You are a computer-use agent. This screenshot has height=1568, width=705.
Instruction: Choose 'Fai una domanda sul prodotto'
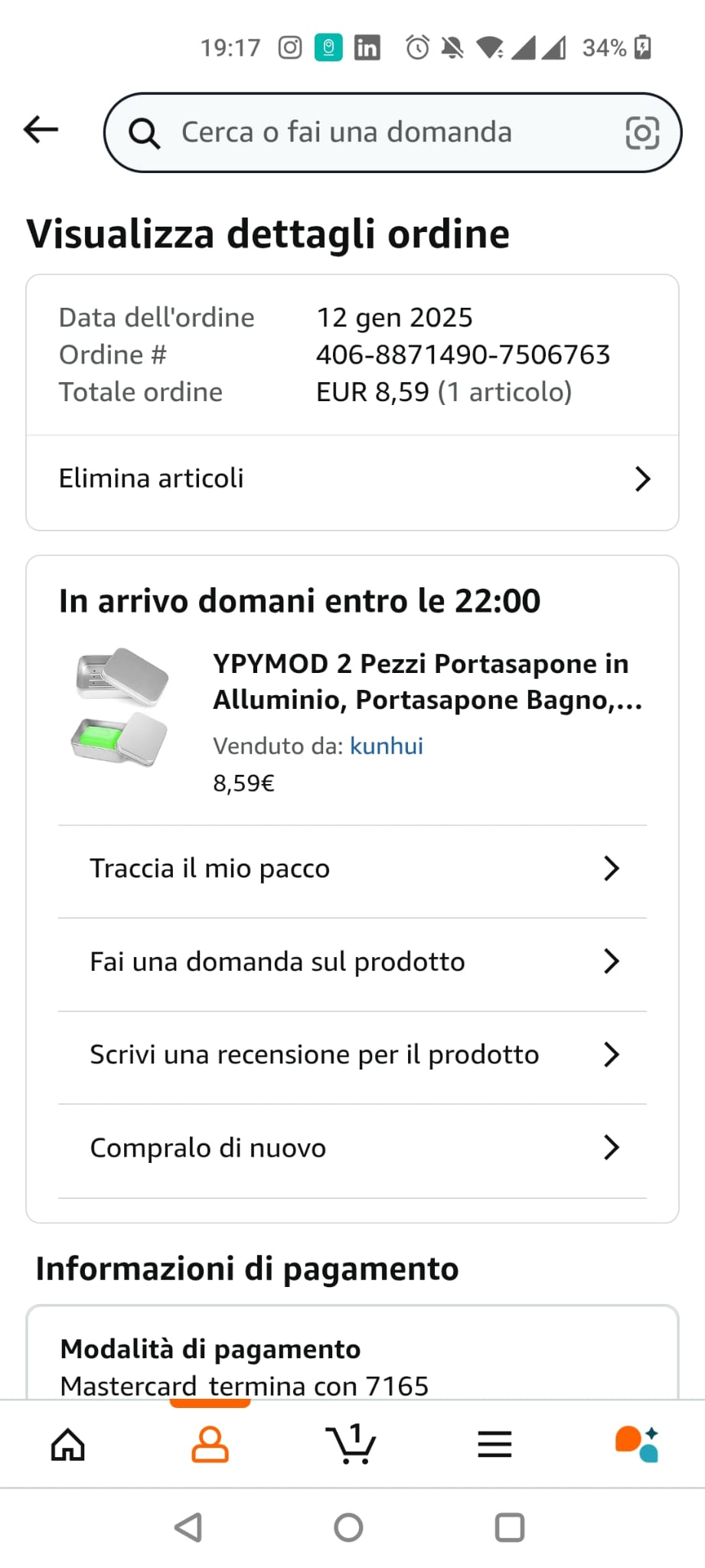click(x=352, y=962)
